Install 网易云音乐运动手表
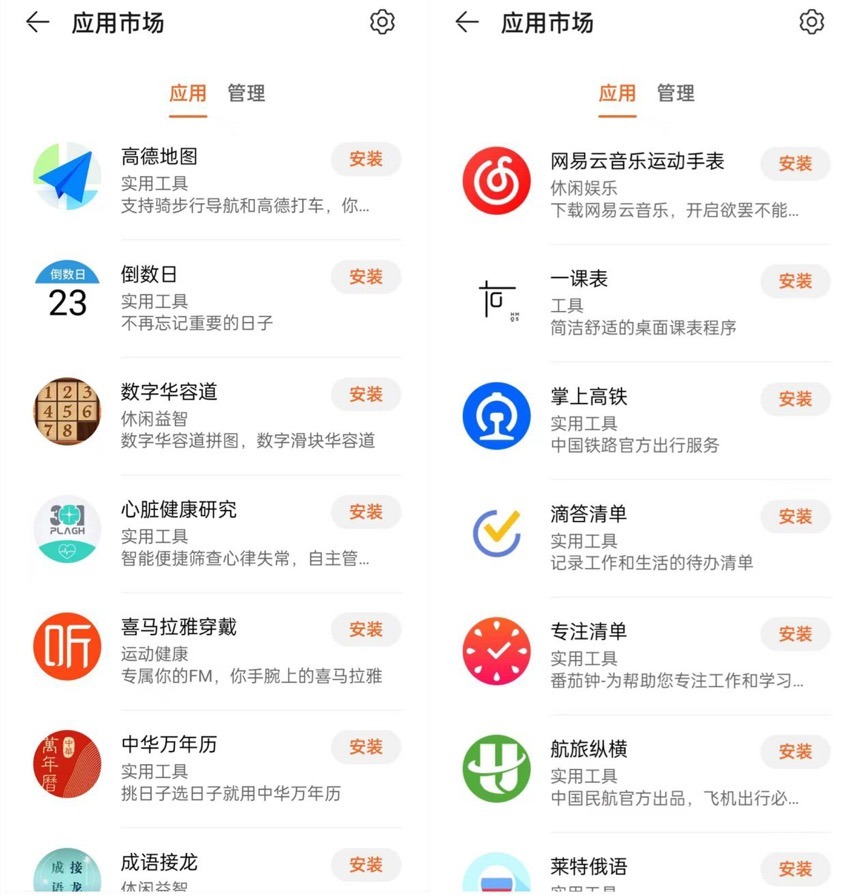 (x=795, y=164)
